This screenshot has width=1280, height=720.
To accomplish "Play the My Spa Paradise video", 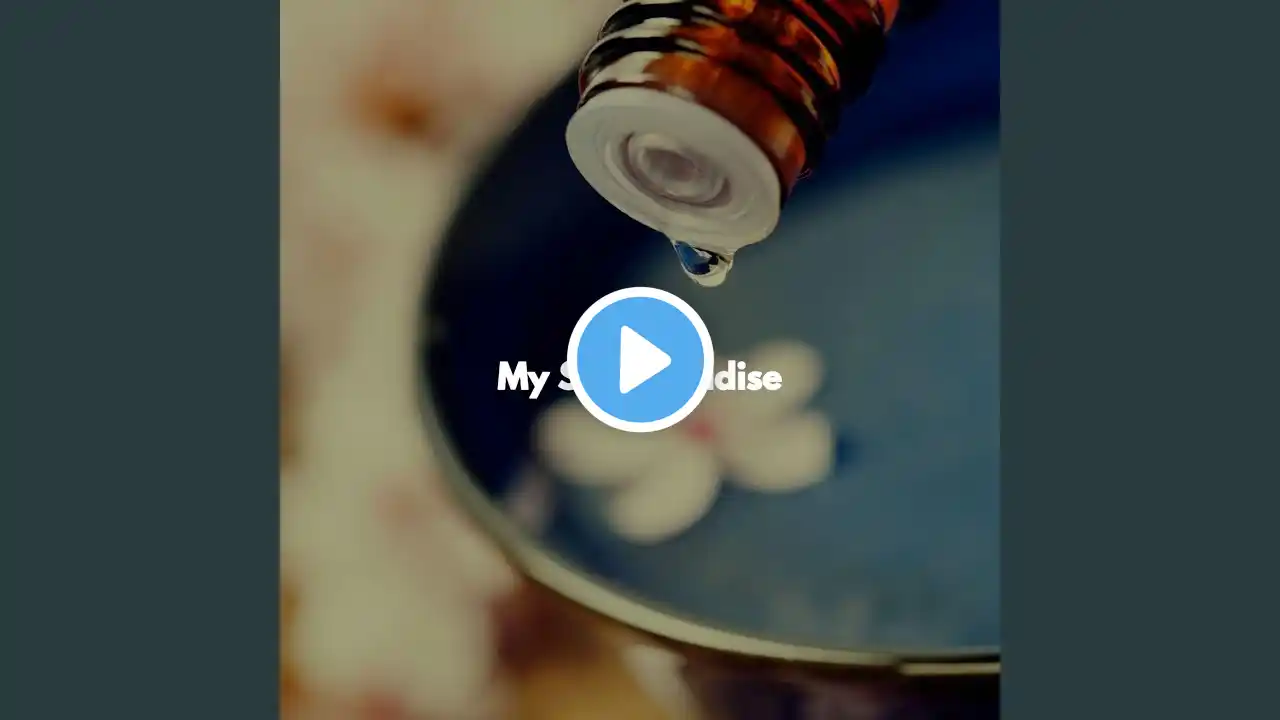I will pyautogui.click(x=640, y=360).
